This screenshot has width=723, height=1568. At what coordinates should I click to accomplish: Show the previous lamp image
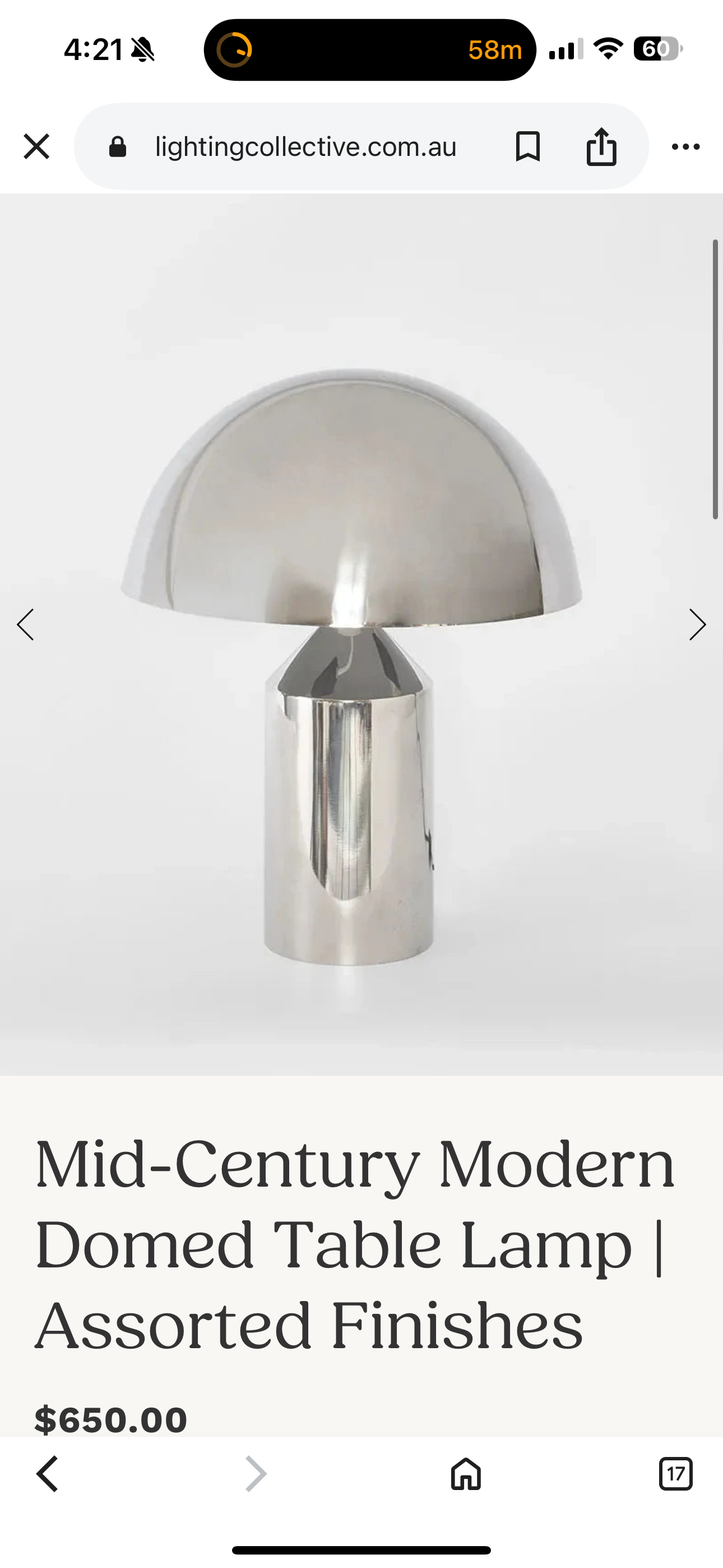26,625
